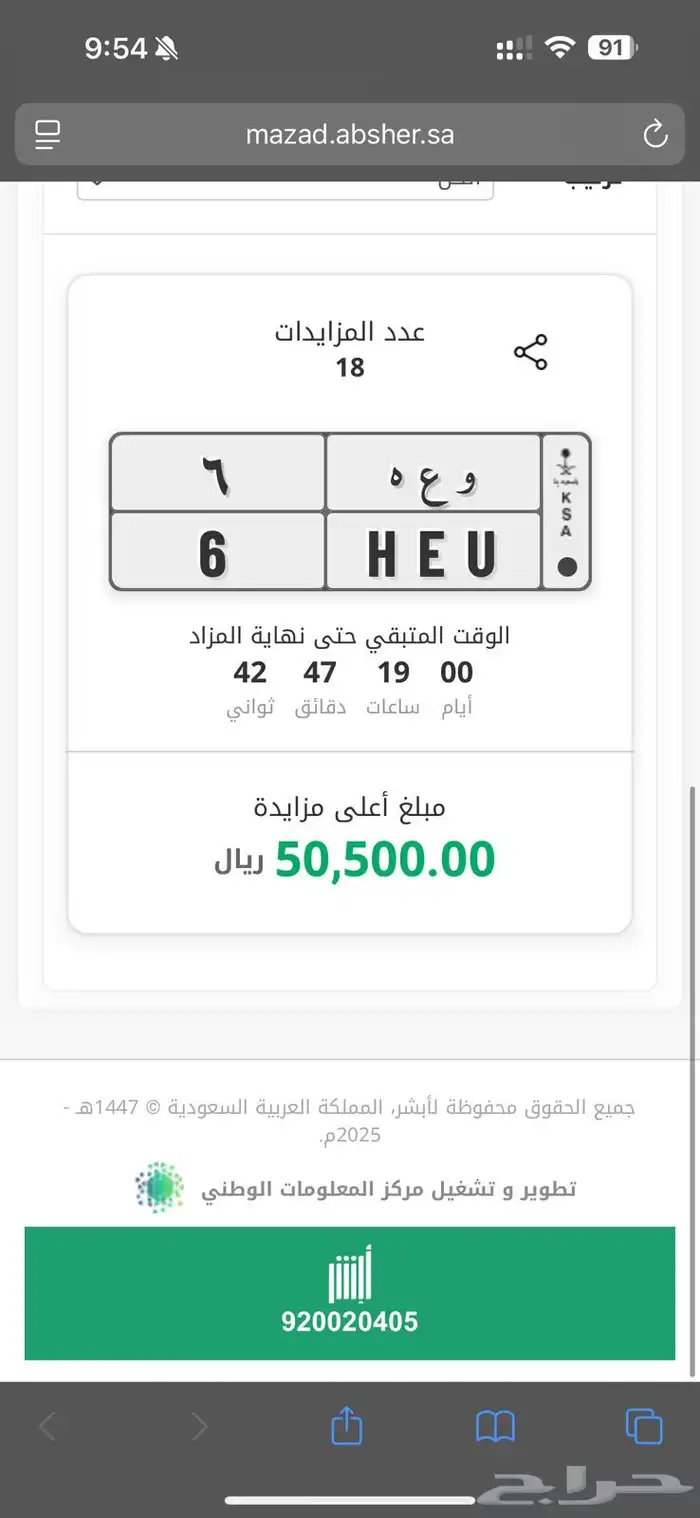Viewport: 700px width, 1518px height.
Task: Show all open Safari tabs
Action: tap(644, 1426)
